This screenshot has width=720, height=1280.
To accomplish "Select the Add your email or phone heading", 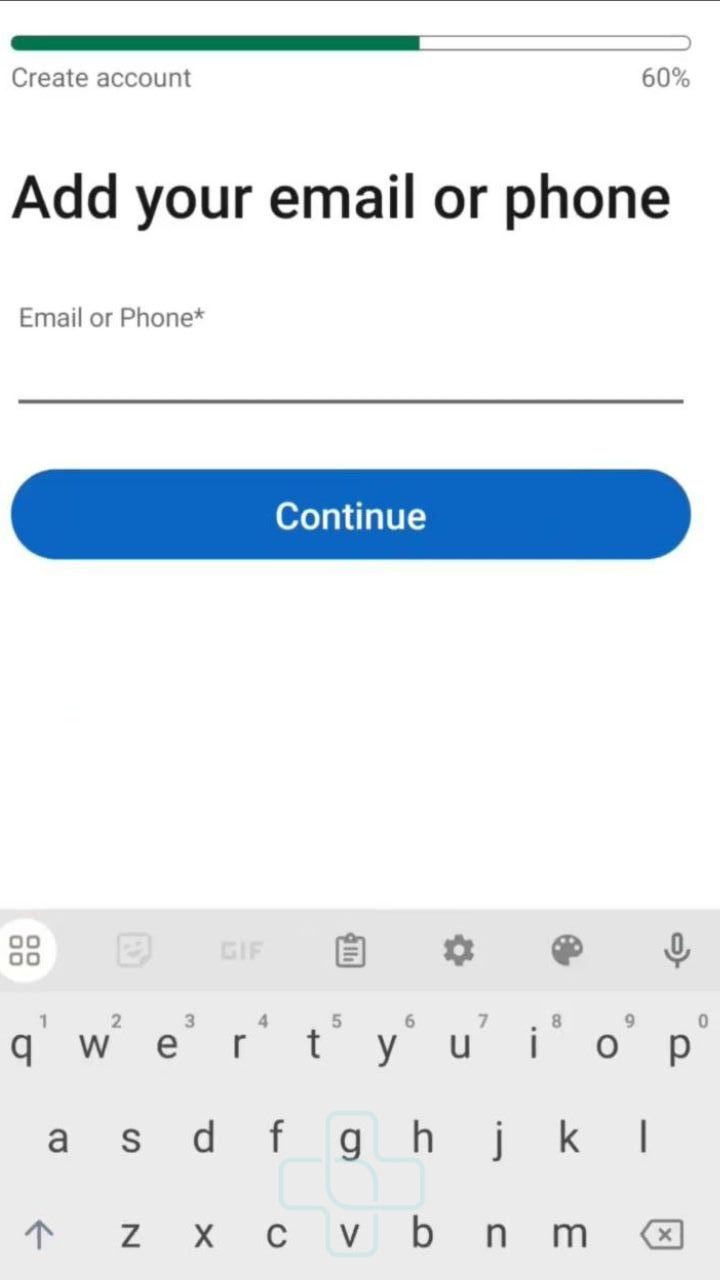I will tap(341, 197).
